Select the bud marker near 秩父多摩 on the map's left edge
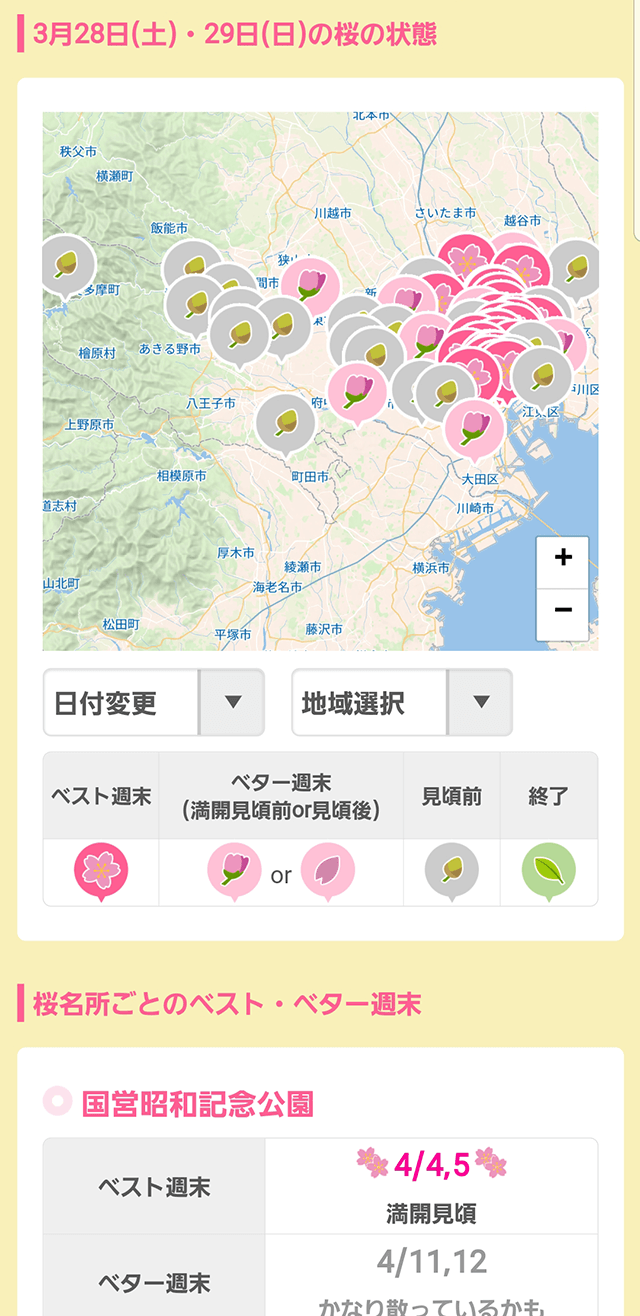 67,265
